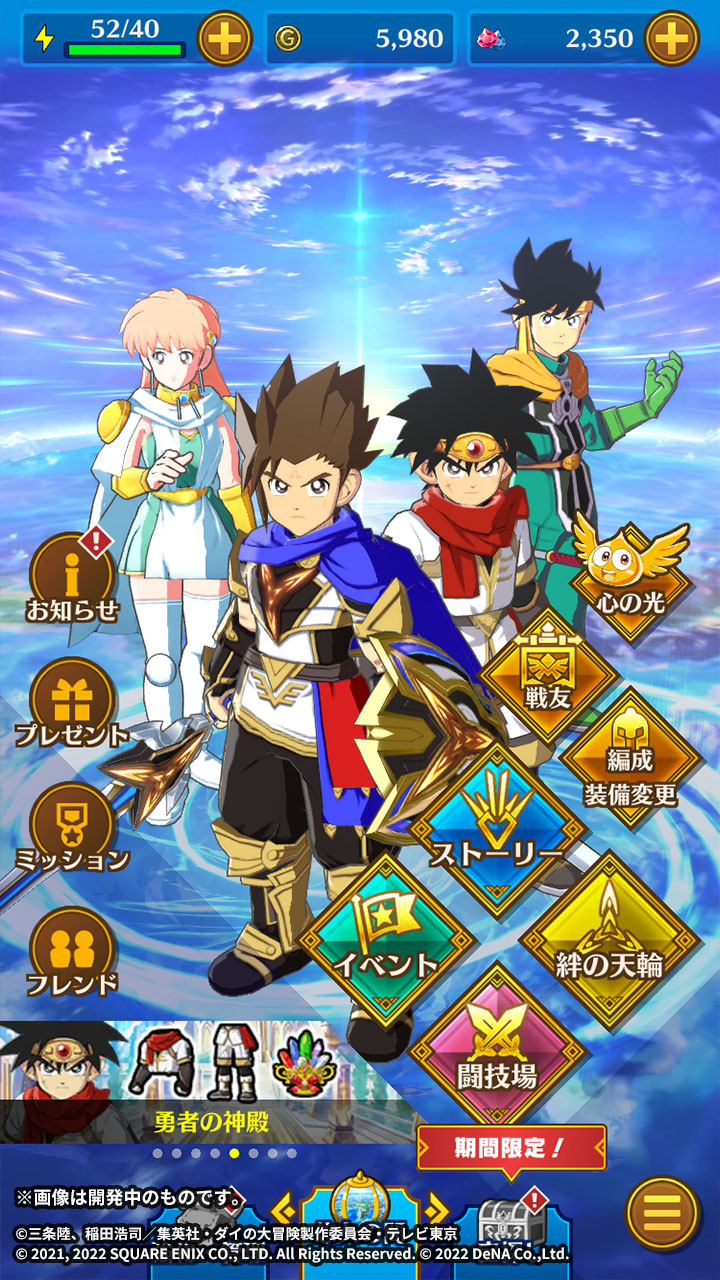Open the hamburger menu button
The height and width of the screenshot is (1280, 720).
point(662,1213)
